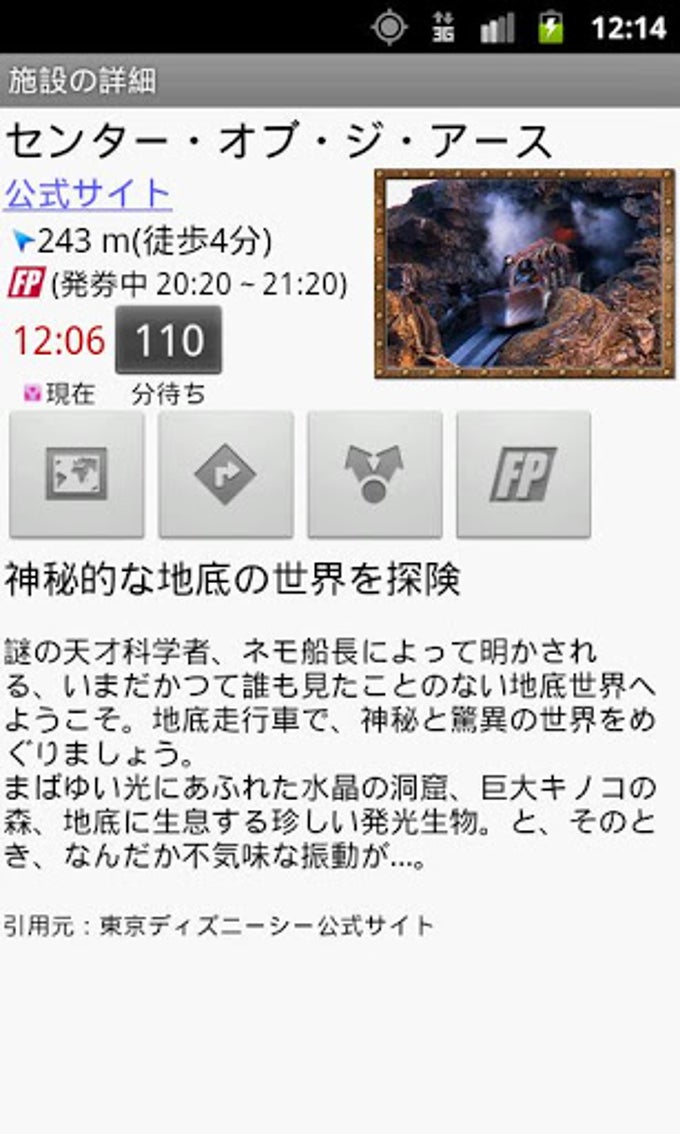Tap the world map icon button
Viewport: 680px width, 1134px height.
[x=76, y=474]
